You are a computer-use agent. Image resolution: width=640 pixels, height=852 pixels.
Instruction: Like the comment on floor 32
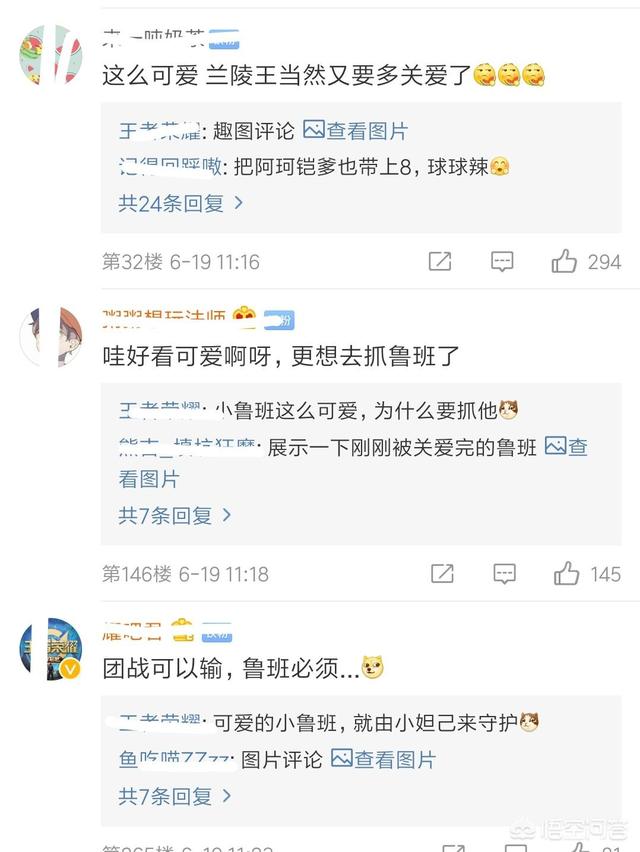coord(565,262)
